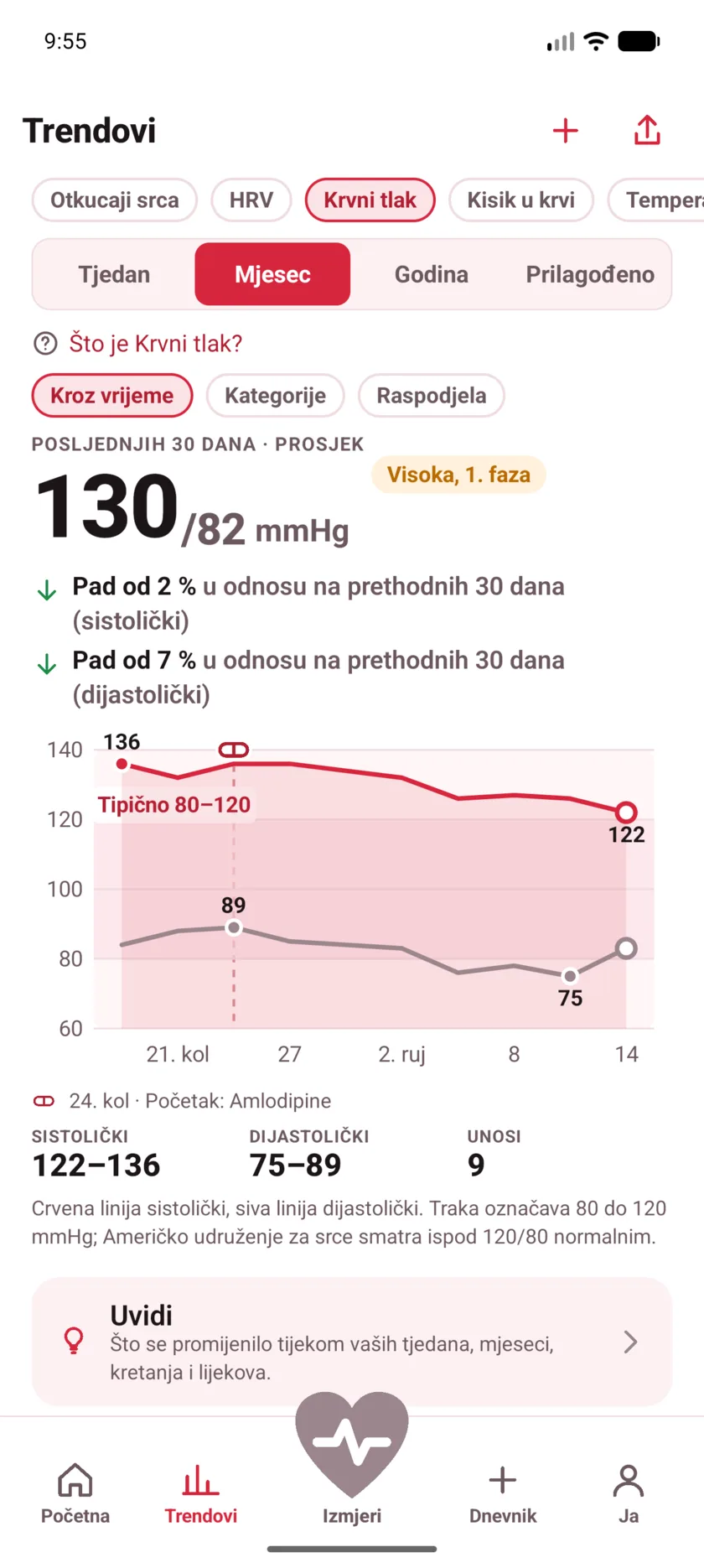Select the Krvni tlak chip
The width and height of the screenshot is (704, 1568).
click(370, 200)
